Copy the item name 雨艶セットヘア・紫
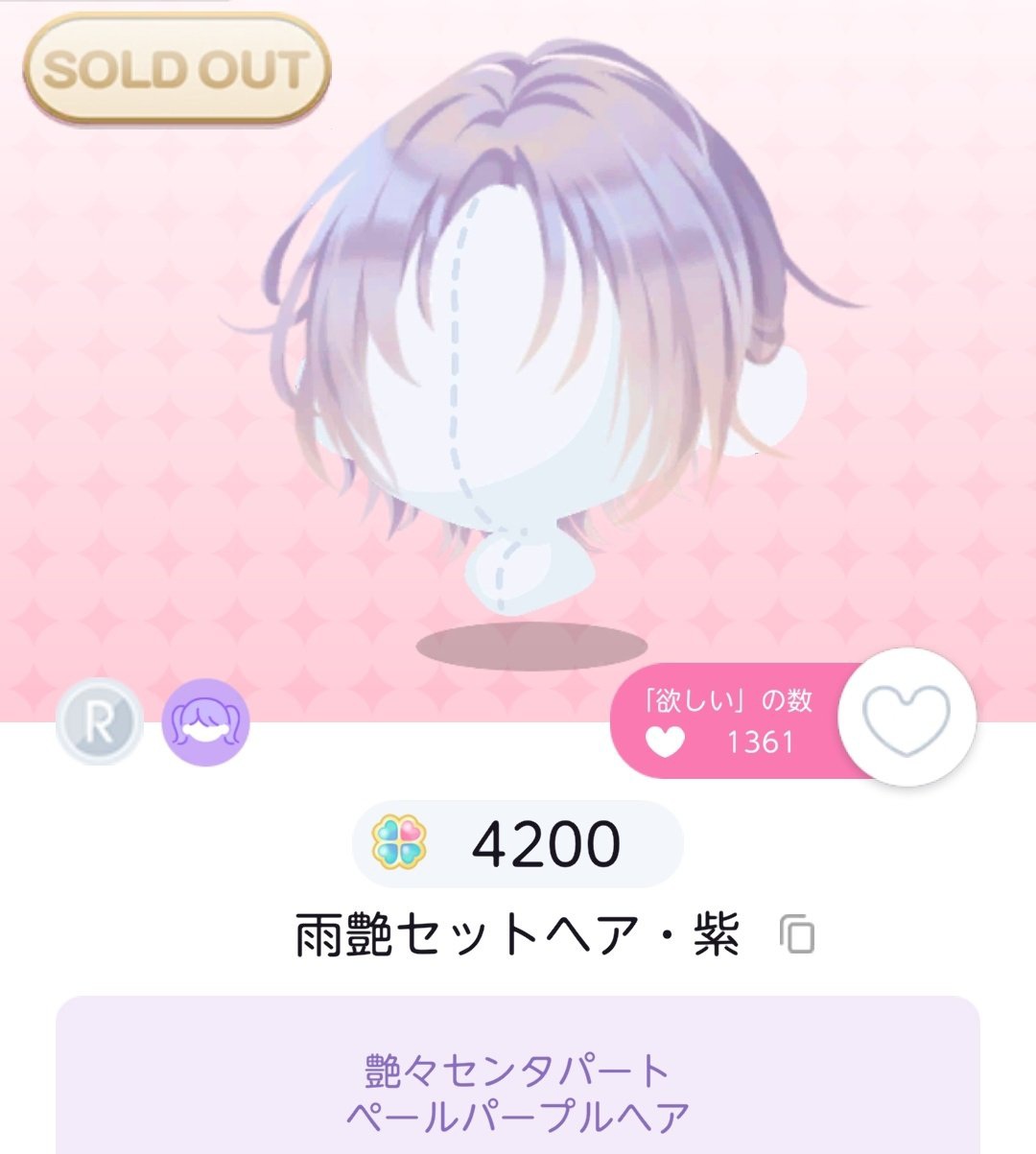The image size is (1036, 1154). (x=796, y=935)
